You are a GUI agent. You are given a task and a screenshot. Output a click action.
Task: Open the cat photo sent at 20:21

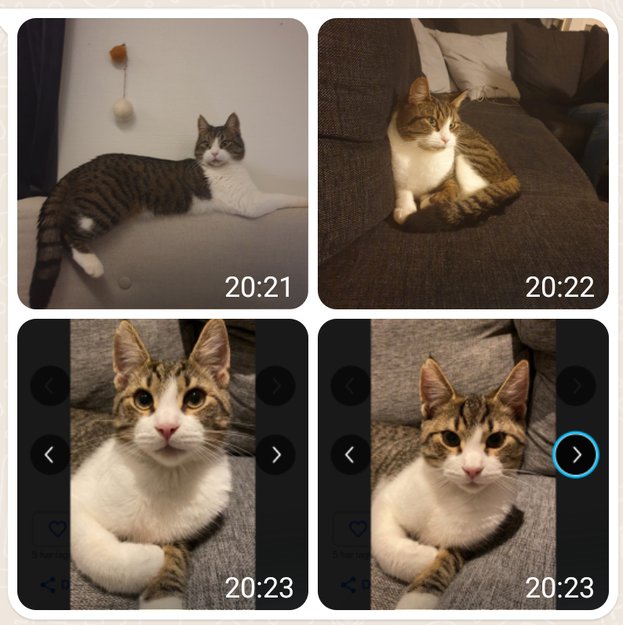tap(162, 163)
